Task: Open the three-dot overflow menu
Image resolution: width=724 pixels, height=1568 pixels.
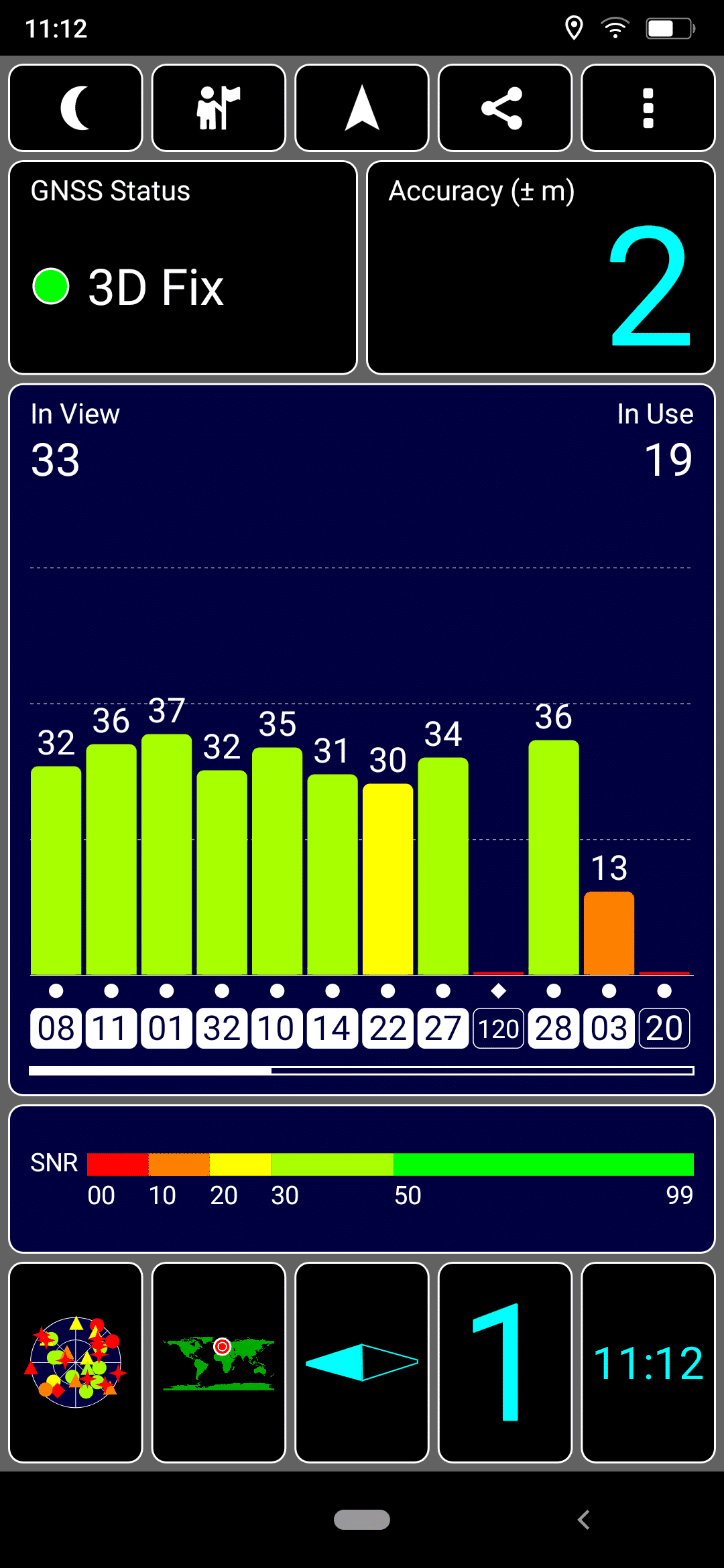Action: [x=648, y=108]
